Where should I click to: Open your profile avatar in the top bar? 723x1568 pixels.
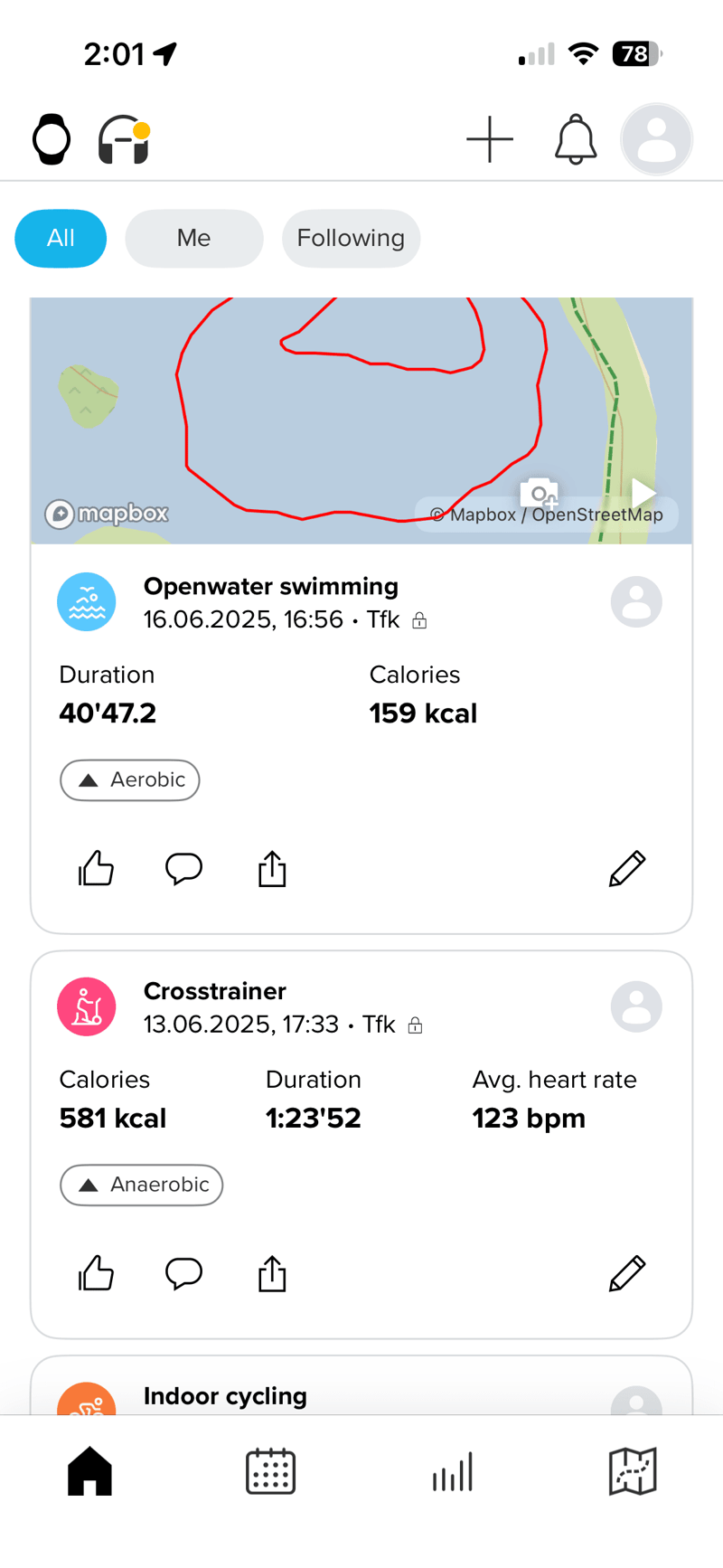pos(656,140)
